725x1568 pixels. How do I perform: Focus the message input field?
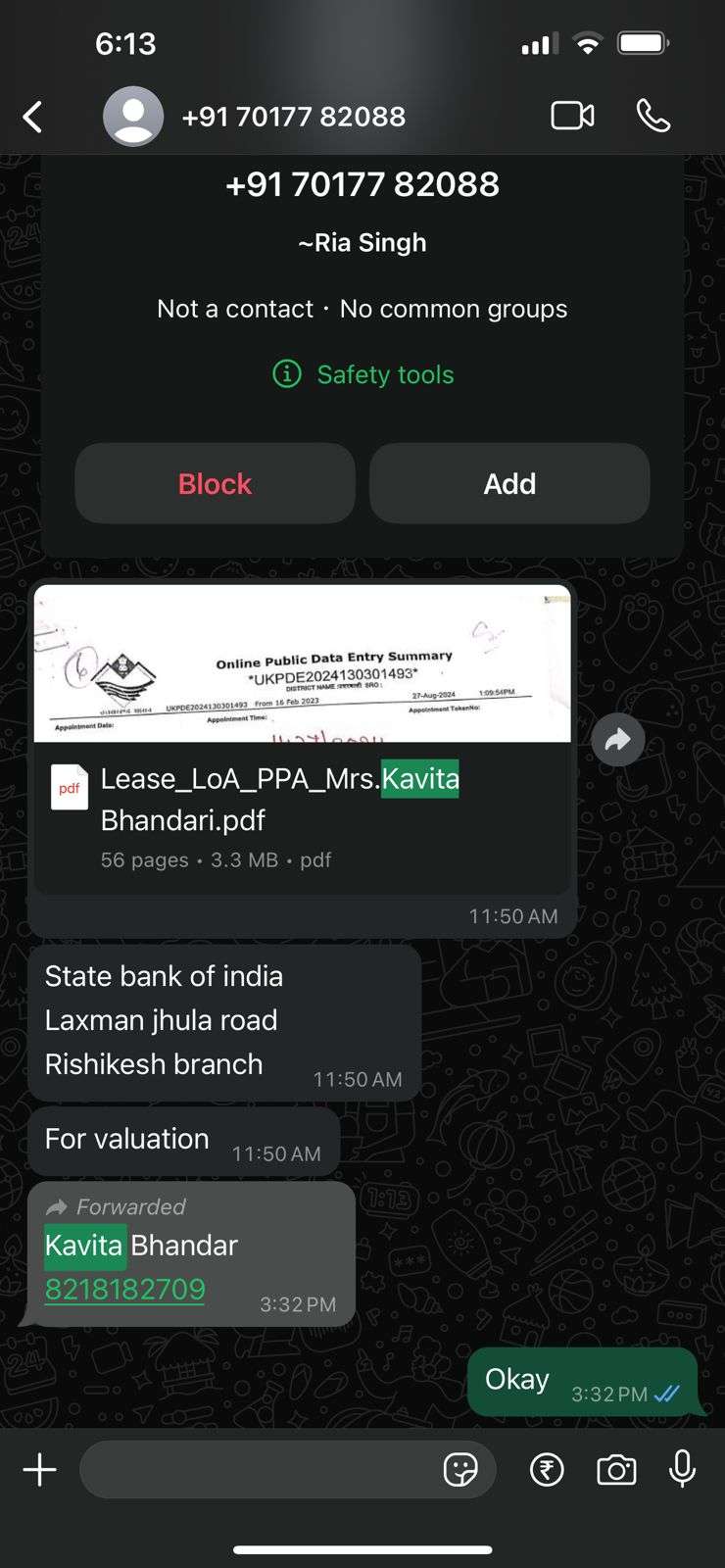pyautogui.click(x=260, y=1469)
